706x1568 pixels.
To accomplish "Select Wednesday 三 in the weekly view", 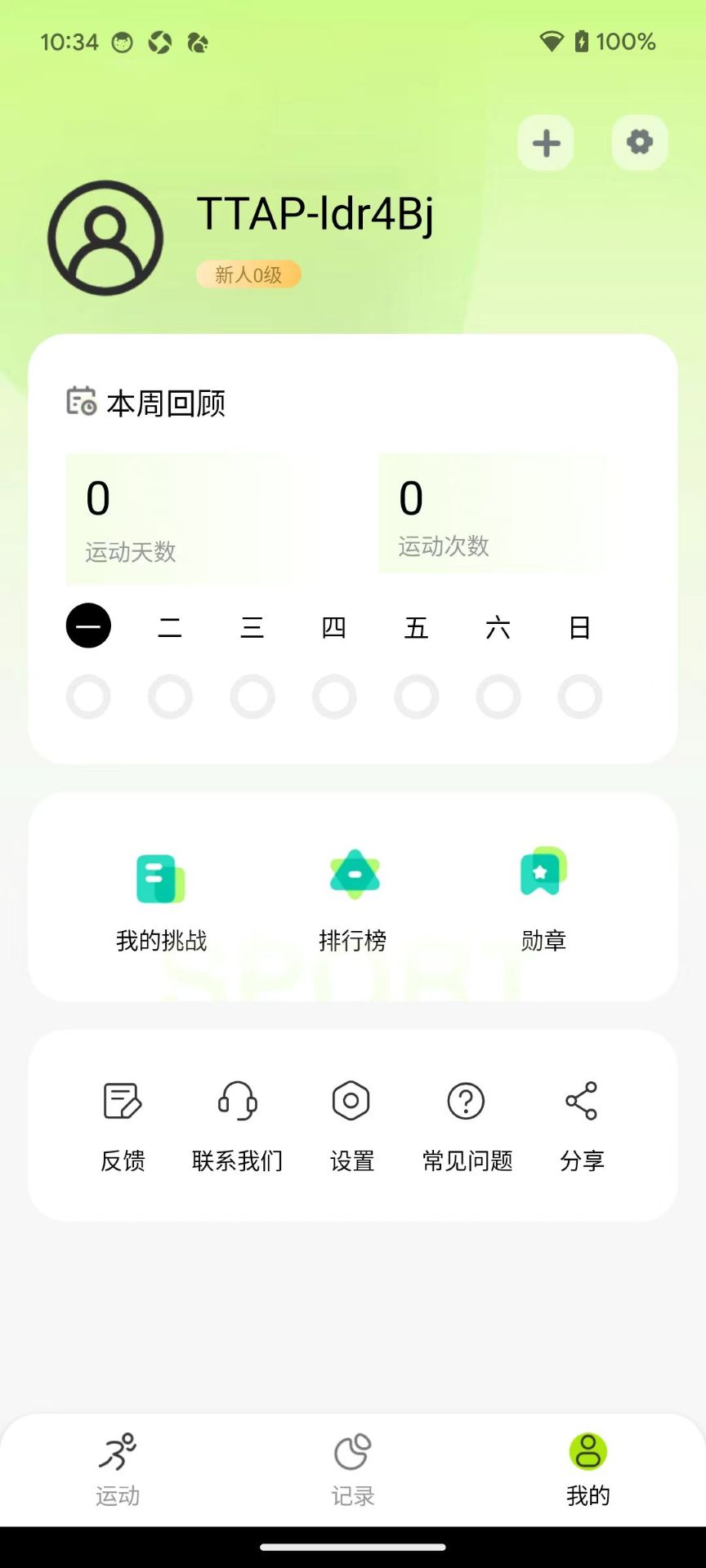I will [252, 627].
